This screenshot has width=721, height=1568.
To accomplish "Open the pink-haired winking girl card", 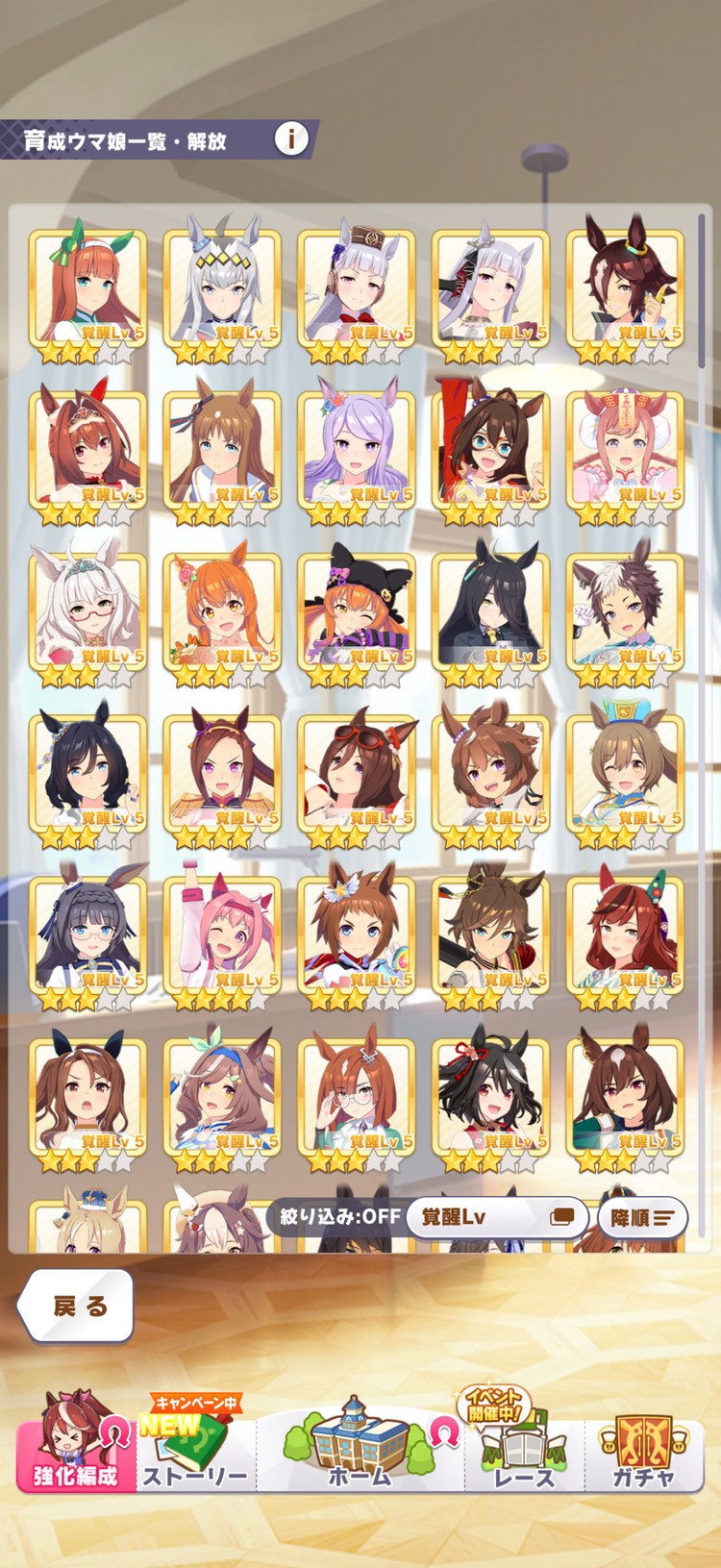I will tap(222, 934).
